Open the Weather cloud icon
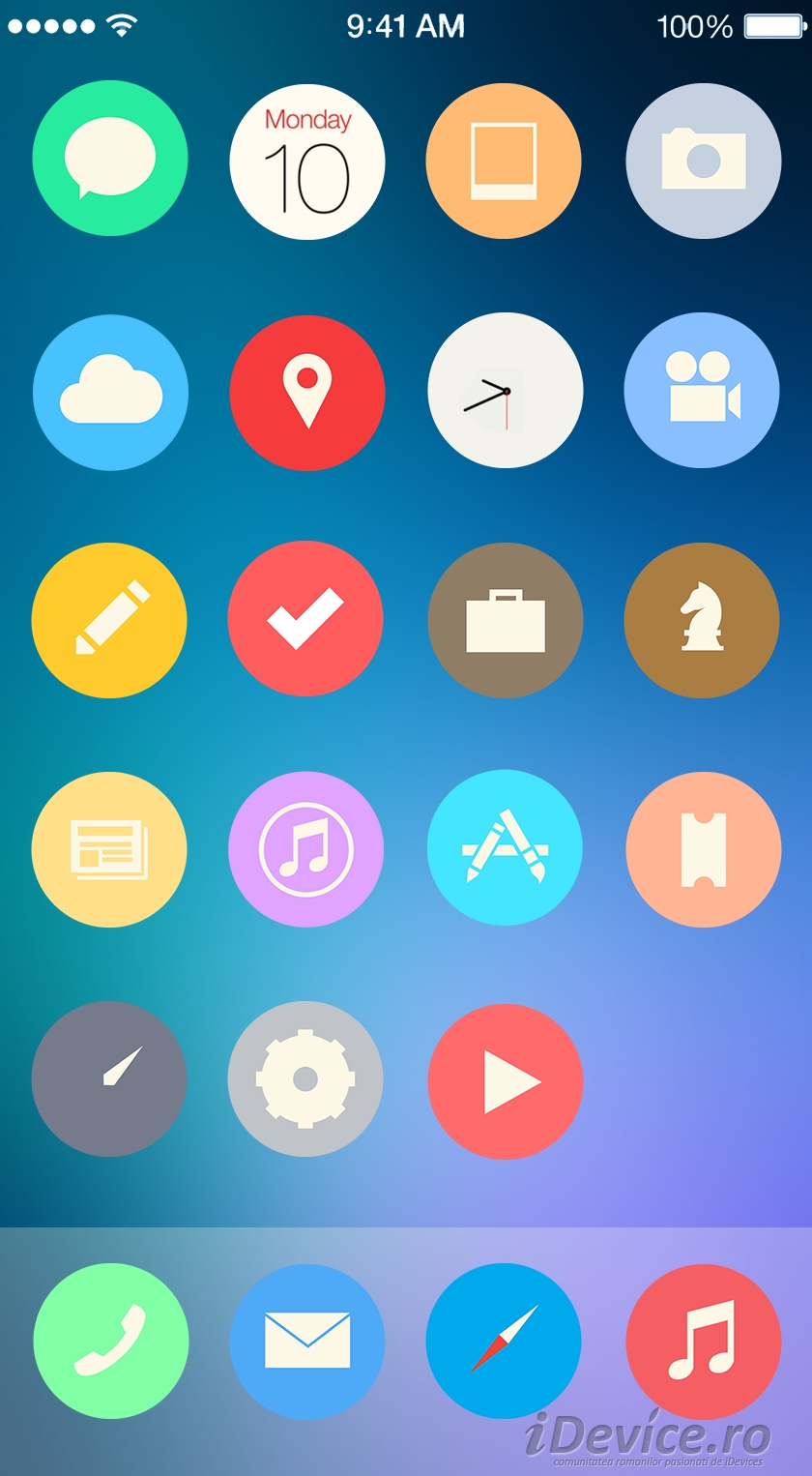Image resolution: width=812 pixels, height=1476 pixels. click(x=110, y=393)
